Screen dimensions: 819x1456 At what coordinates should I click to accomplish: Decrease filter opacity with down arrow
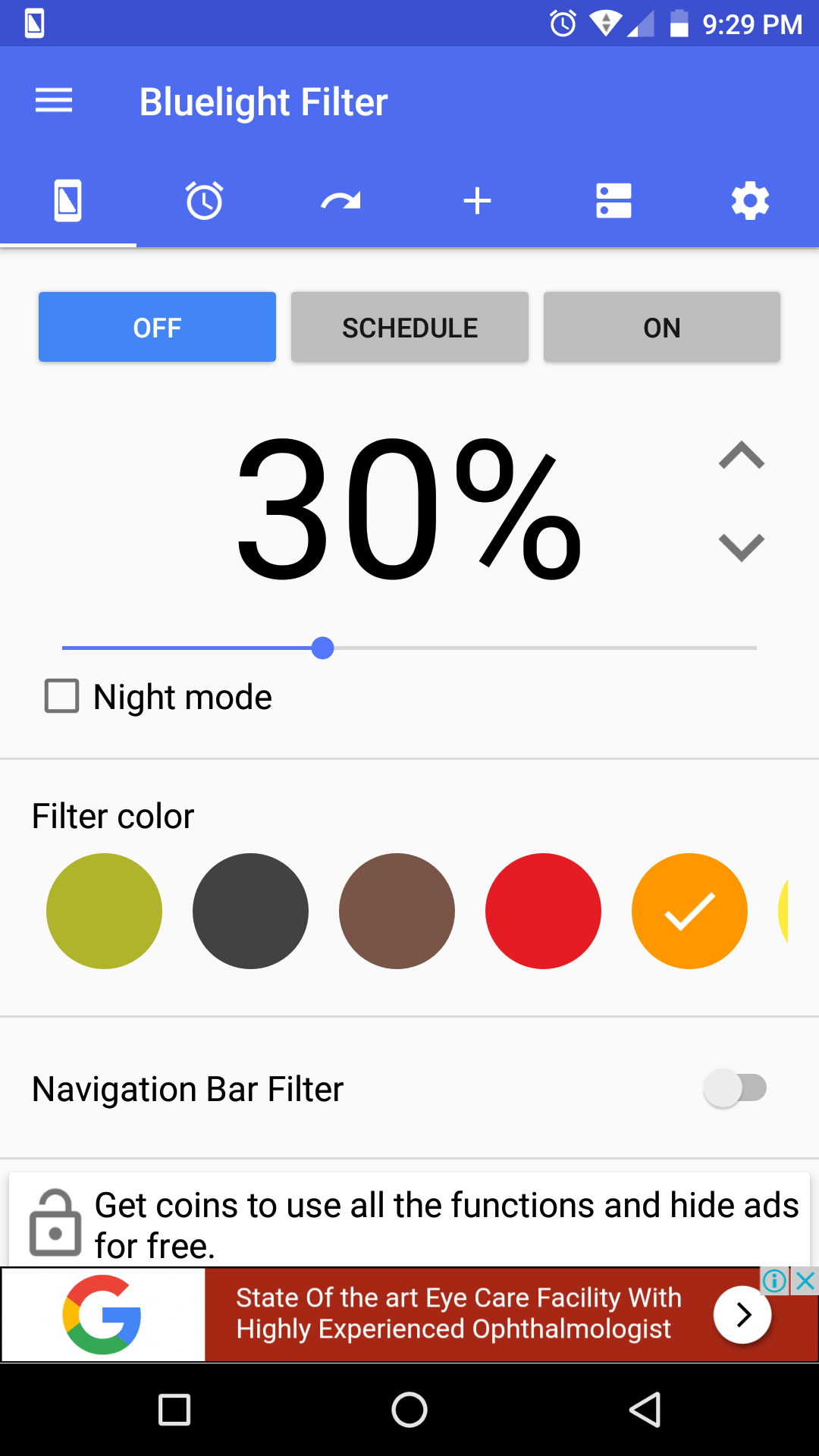[x=742, y=547]
